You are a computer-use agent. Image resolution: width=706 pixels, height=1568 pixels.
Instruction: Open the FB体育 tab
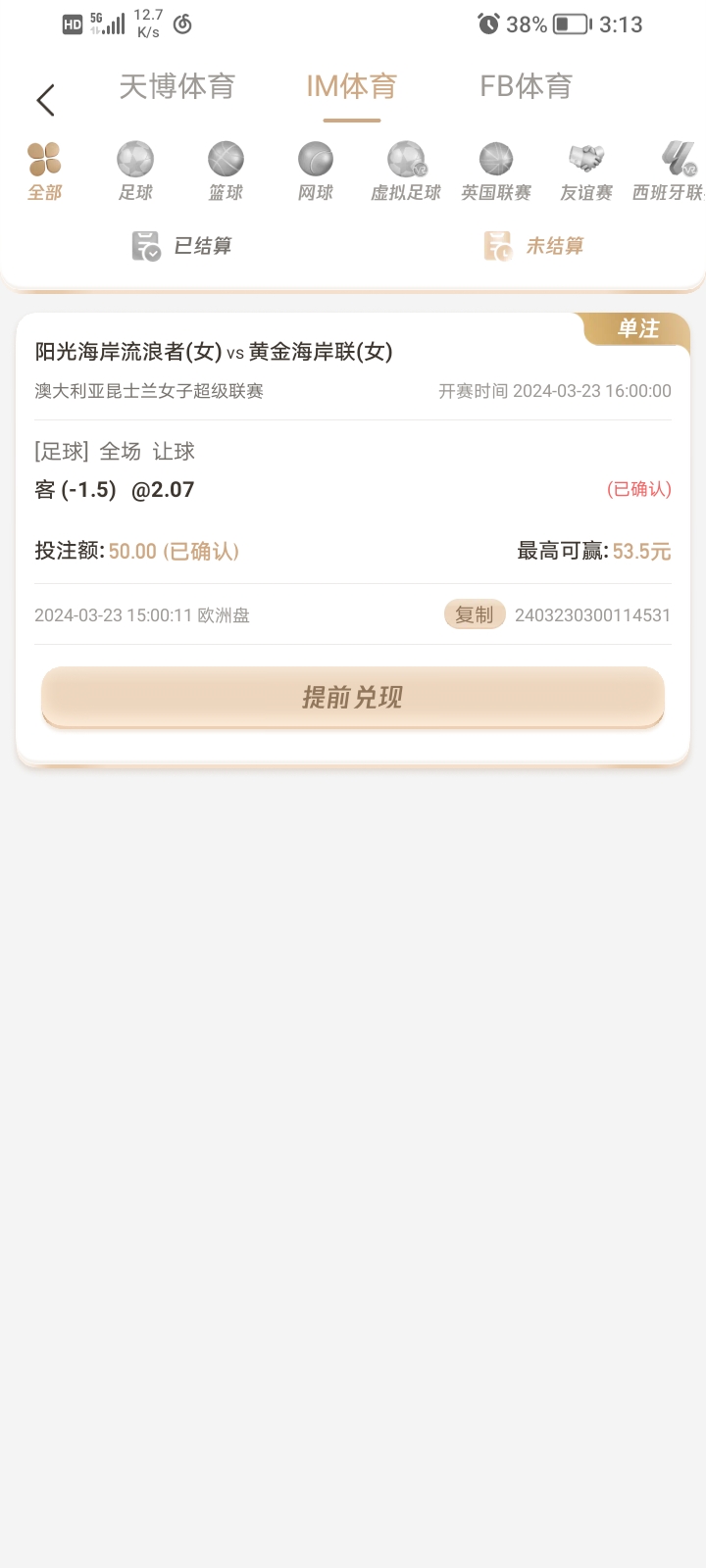tap(527, 87)
